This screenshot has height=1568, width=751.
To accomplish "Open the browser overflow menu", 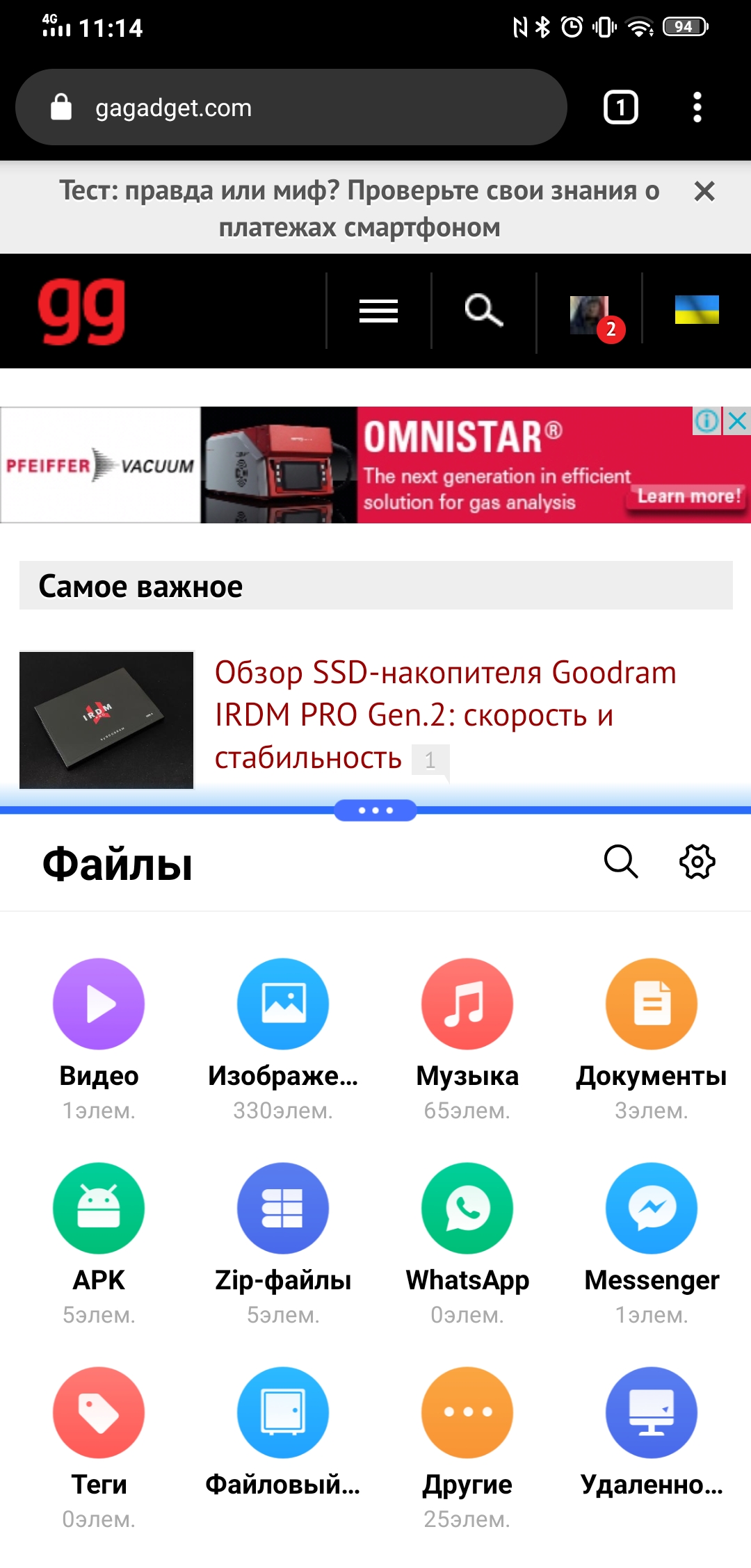I will pos(697,107).
